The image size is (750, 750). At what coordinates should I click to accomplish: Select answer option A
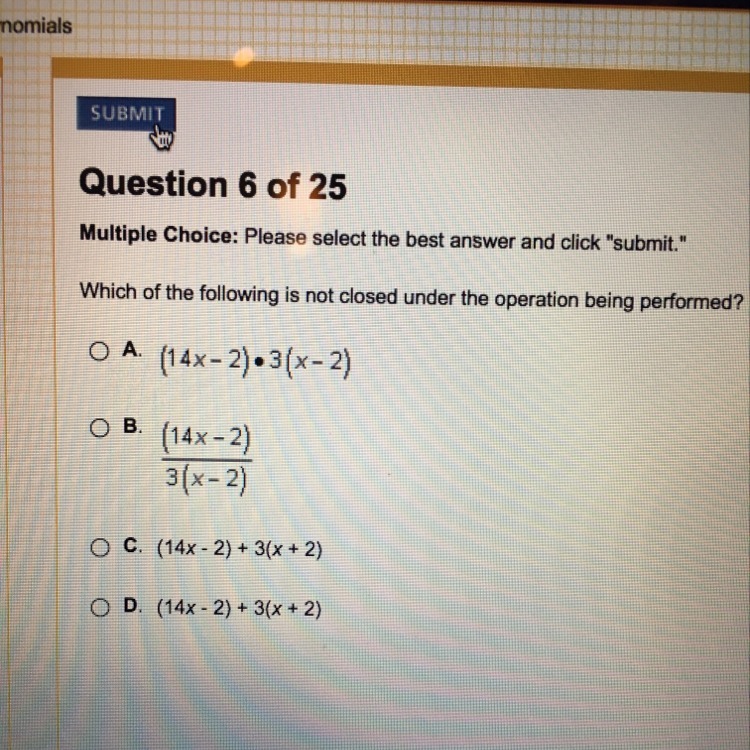[99, 352]
